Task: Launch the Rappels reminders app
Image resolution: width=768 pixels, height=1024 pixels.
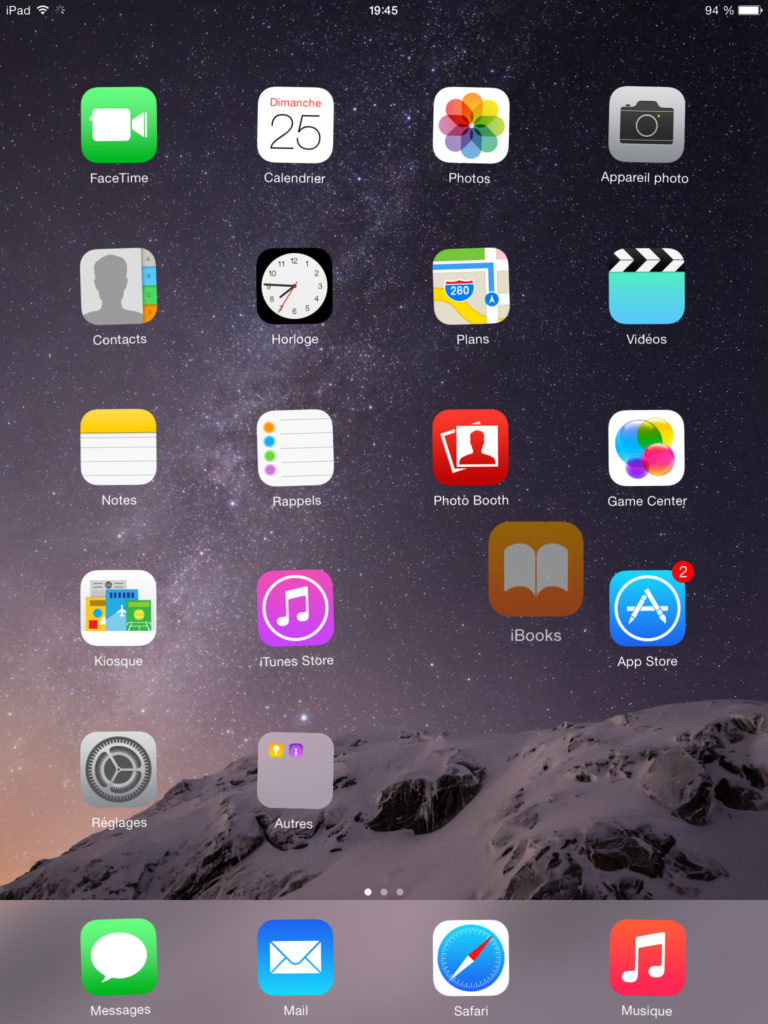Action: (x=295, y=447)
